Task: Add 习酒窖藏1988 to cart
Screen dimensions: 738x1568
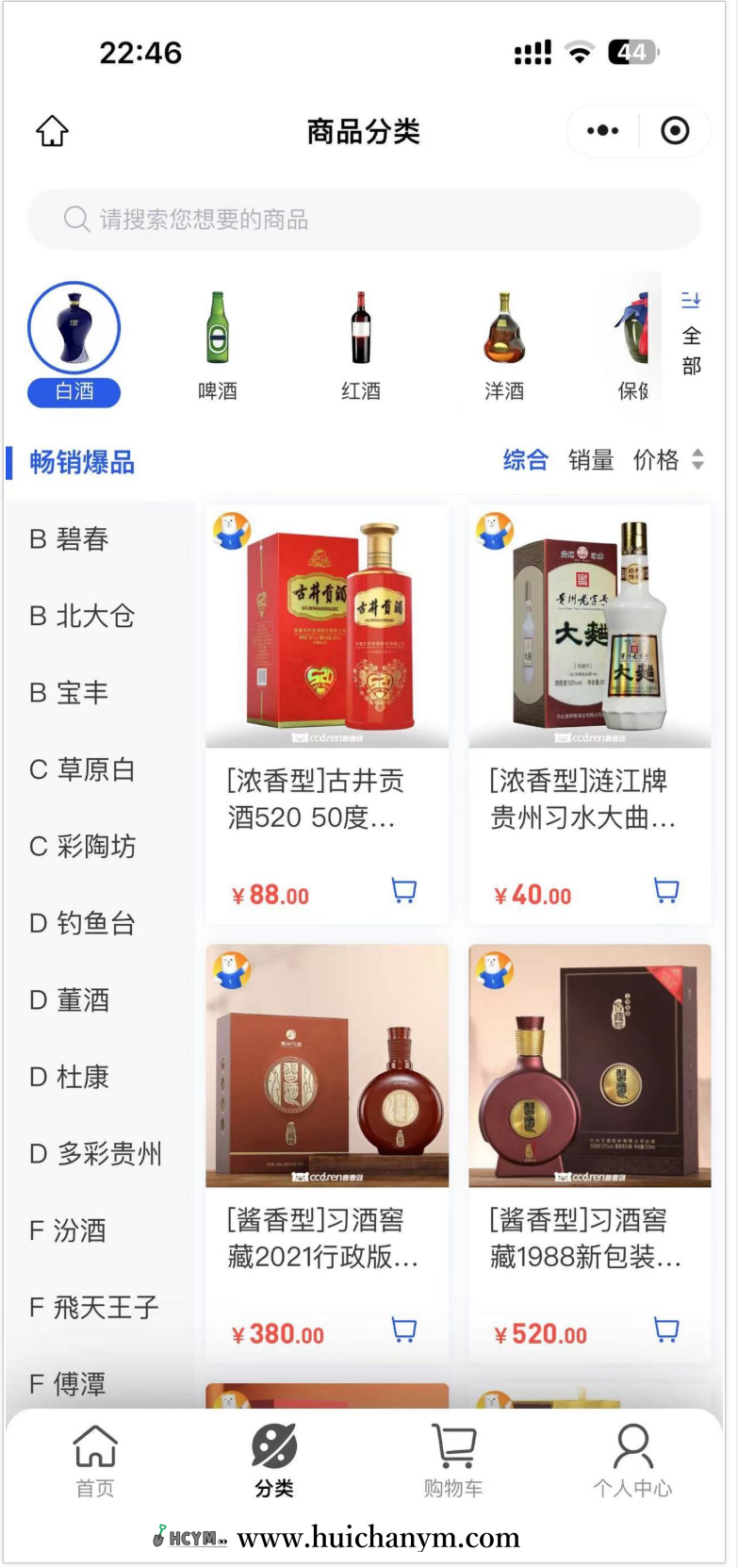Action: (666, 1329)
